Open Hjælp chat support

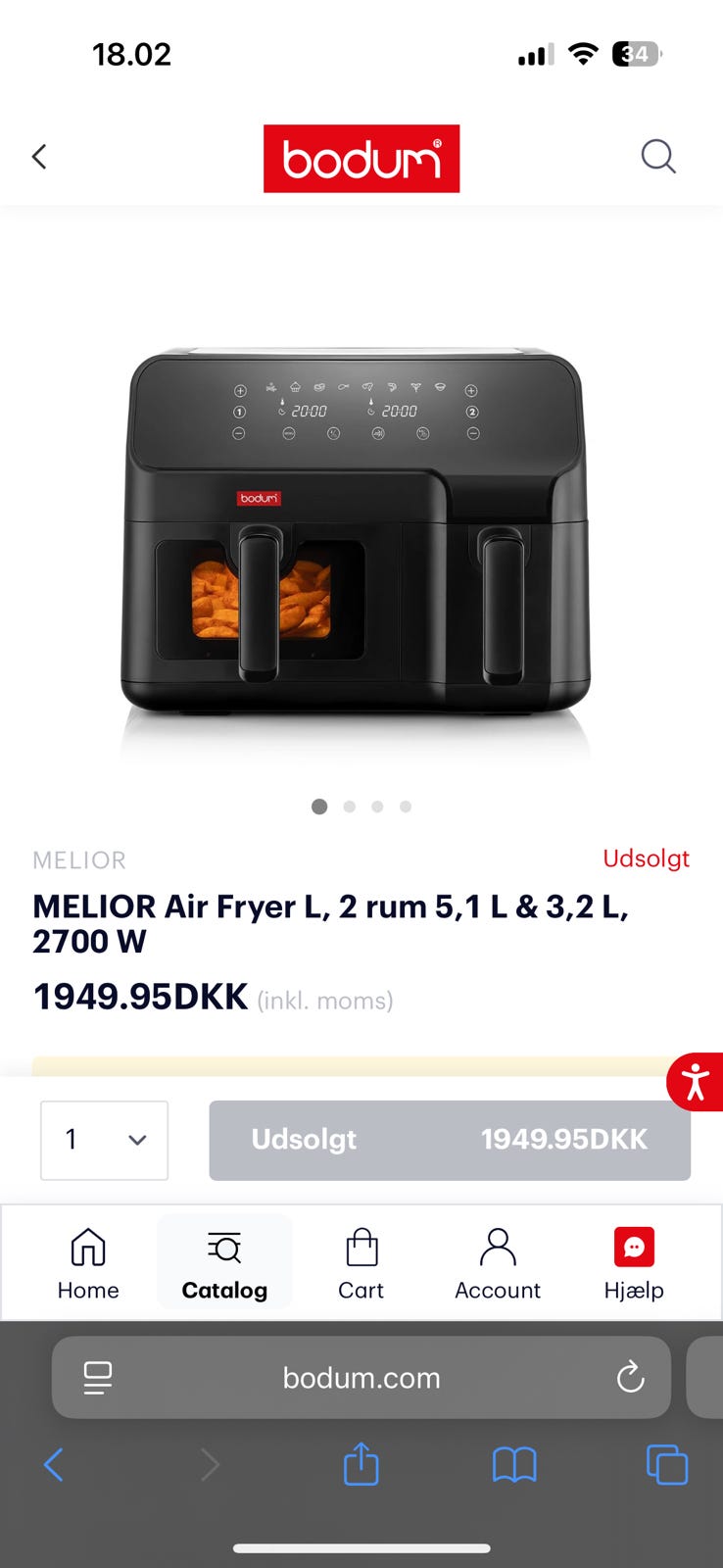634,1263
